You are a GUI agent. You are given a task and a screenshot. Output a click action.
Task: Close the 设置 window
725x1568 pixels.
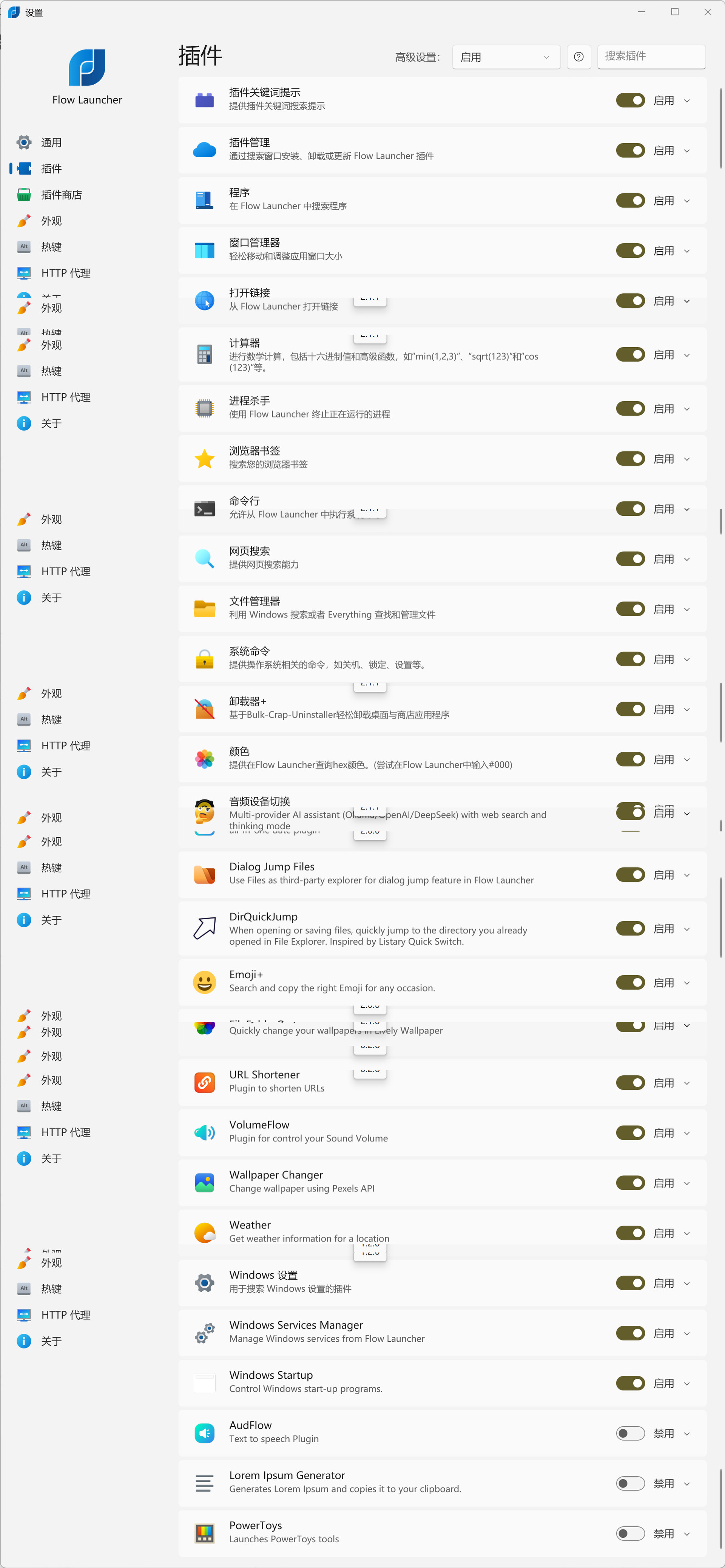click(707, 12)
